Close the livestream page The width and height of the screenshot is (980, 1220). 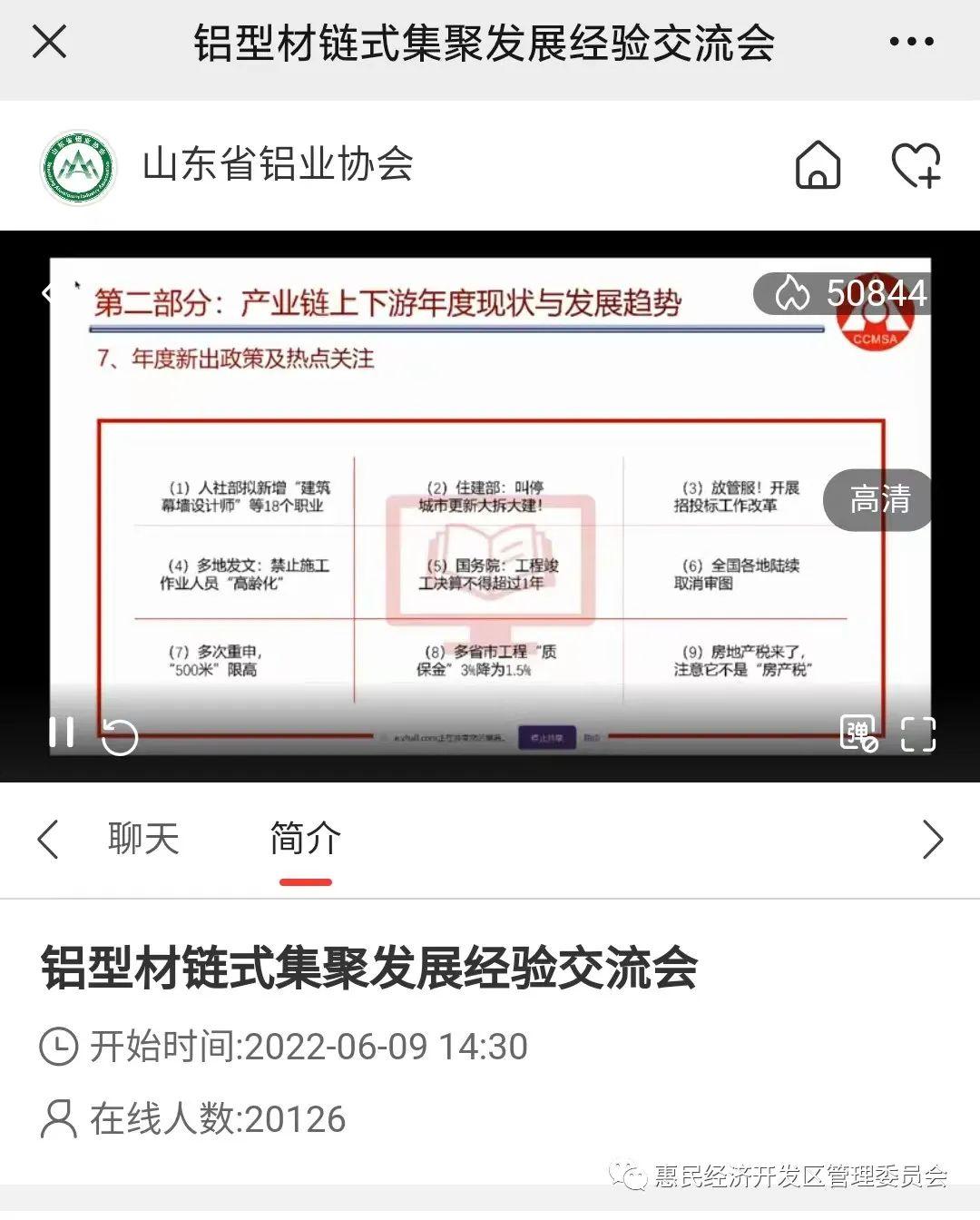(49, 42)
